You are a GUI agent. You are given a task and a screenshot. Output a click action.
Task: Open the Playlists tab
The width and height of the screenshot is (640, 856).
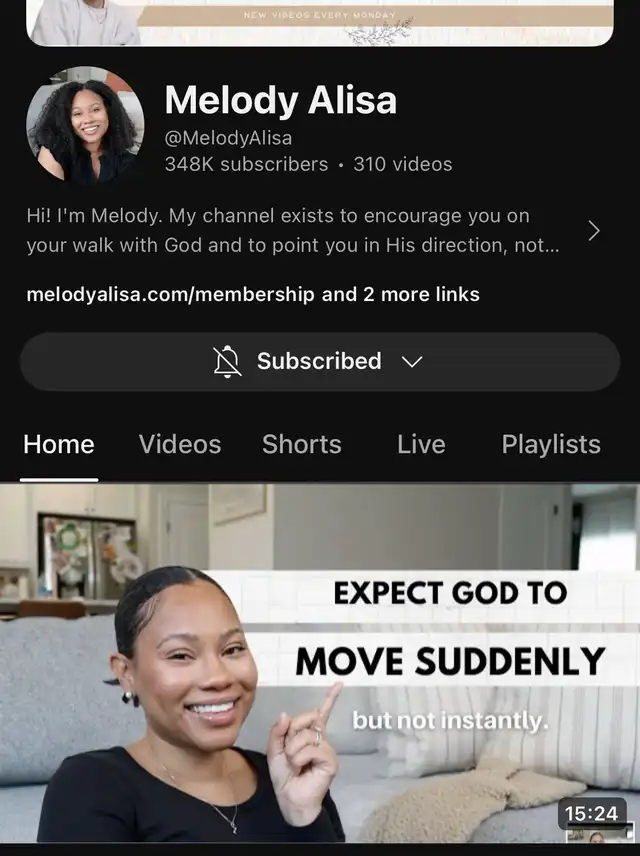click(x=551, y=445)
